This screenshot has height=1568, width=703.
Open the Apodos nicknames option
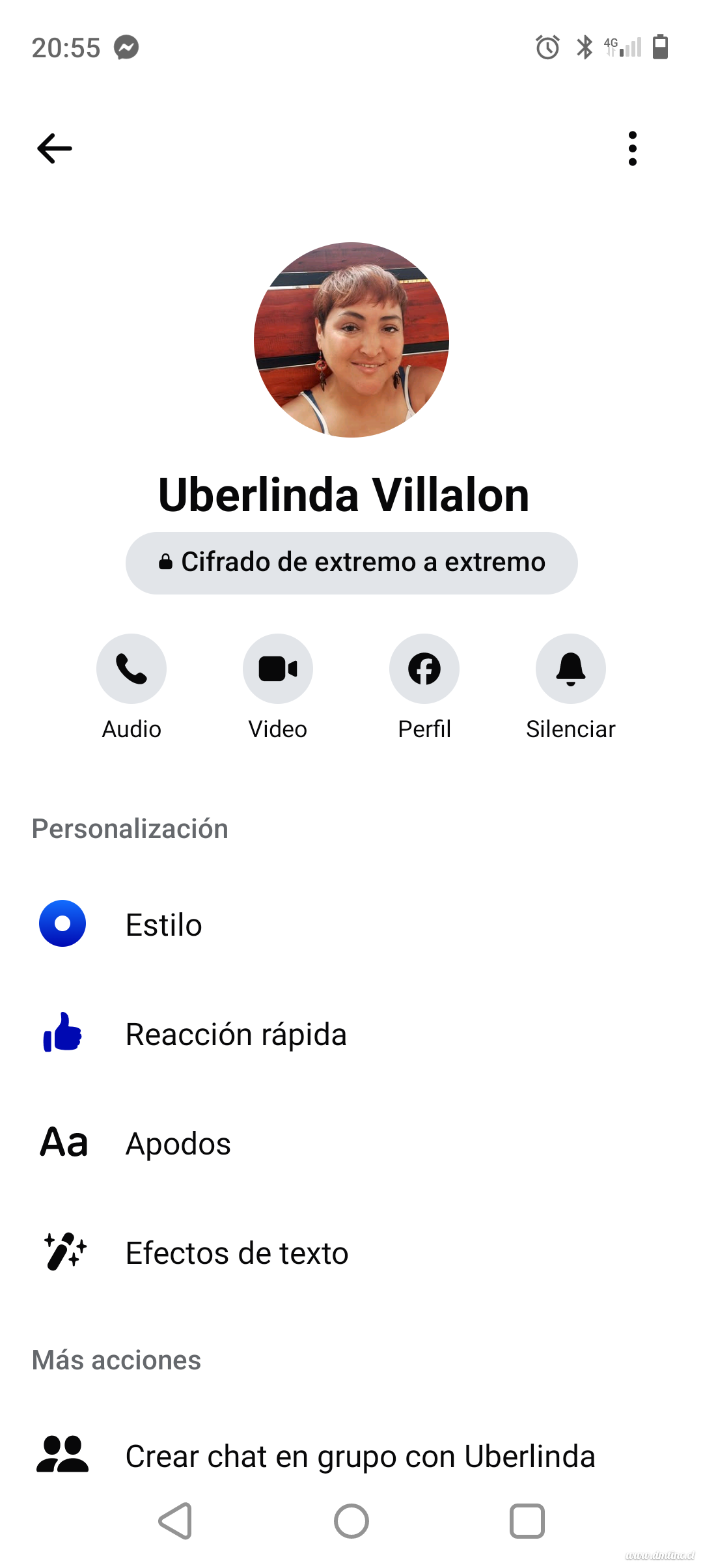click(x=178, y=1143)
